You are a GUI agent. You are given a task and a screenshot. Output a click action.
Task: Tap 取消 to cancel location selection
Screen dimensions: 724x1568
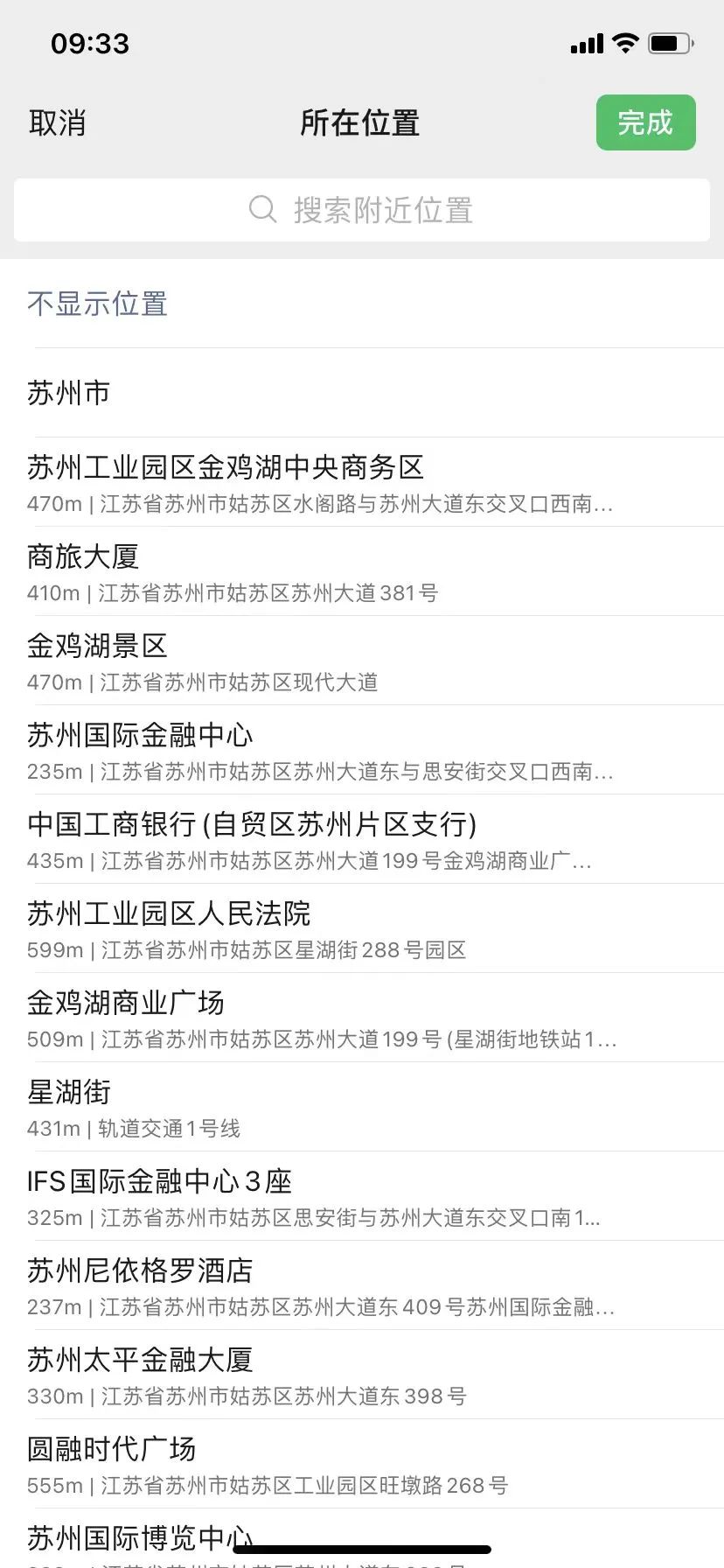point(58,123)
